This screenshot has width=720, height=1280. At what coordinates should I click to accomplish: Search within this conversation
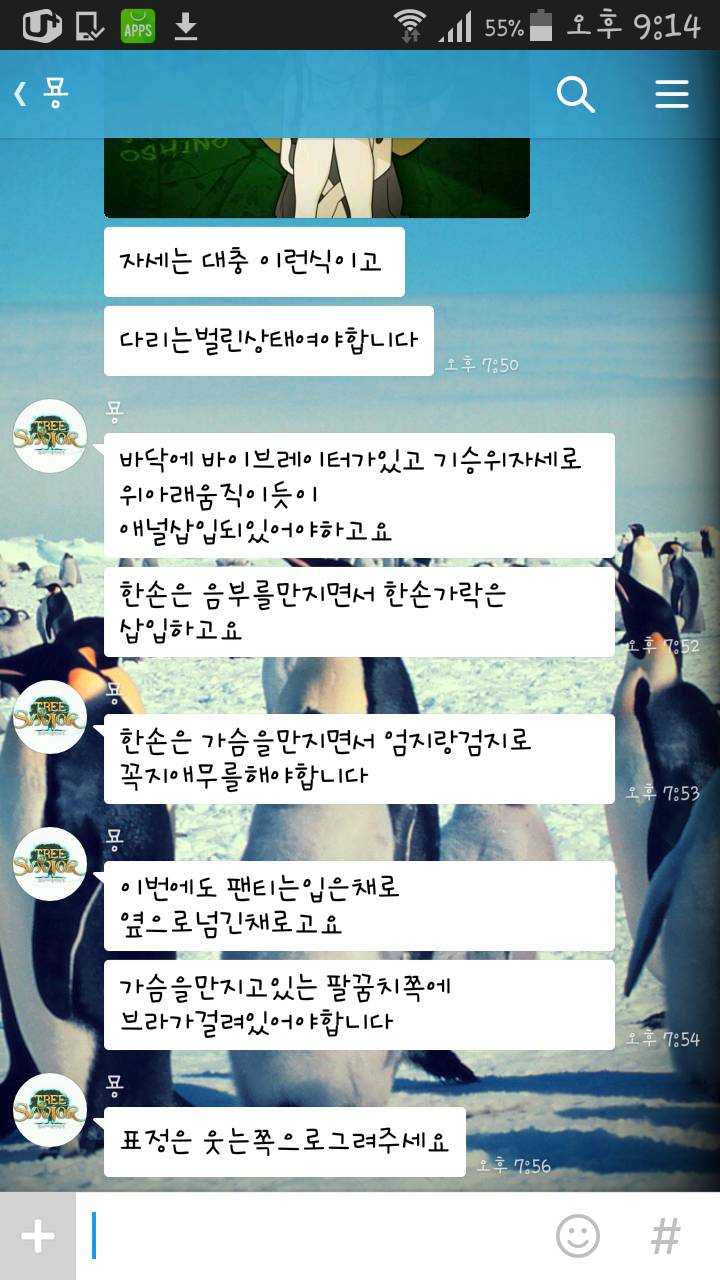coord(575,95)
